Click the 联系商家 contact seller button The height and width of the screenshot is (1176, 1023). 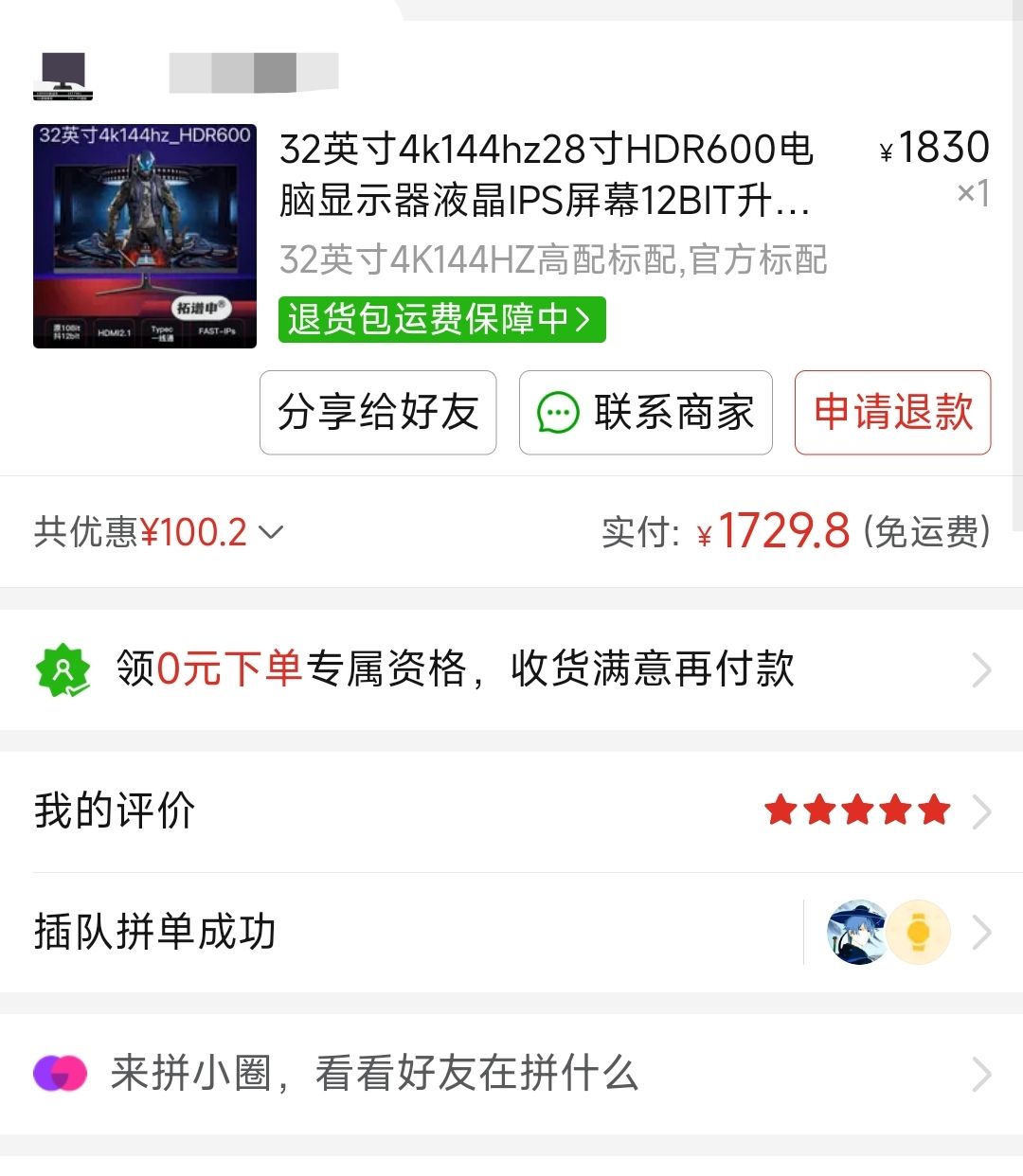644,413
